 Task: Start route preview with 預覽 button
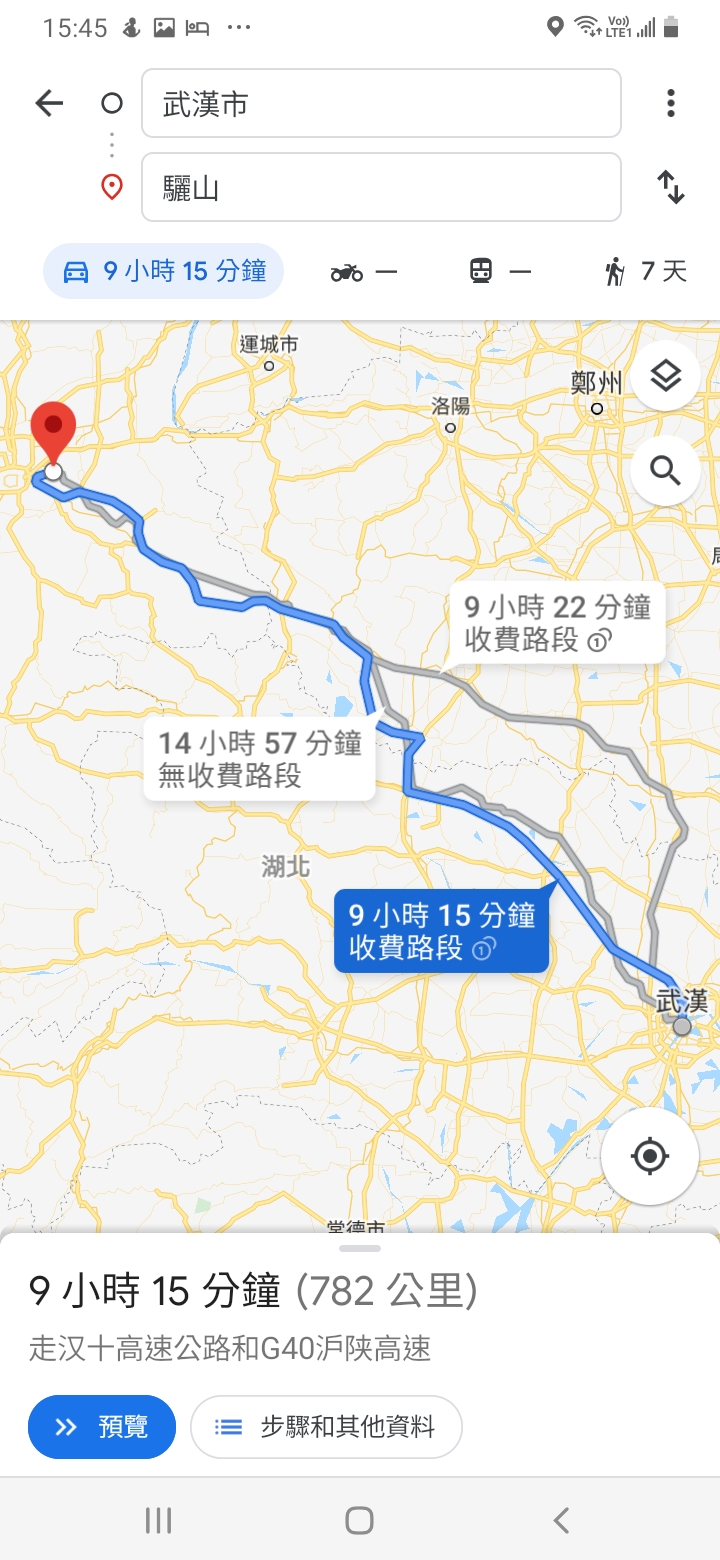pos(102,1427)
